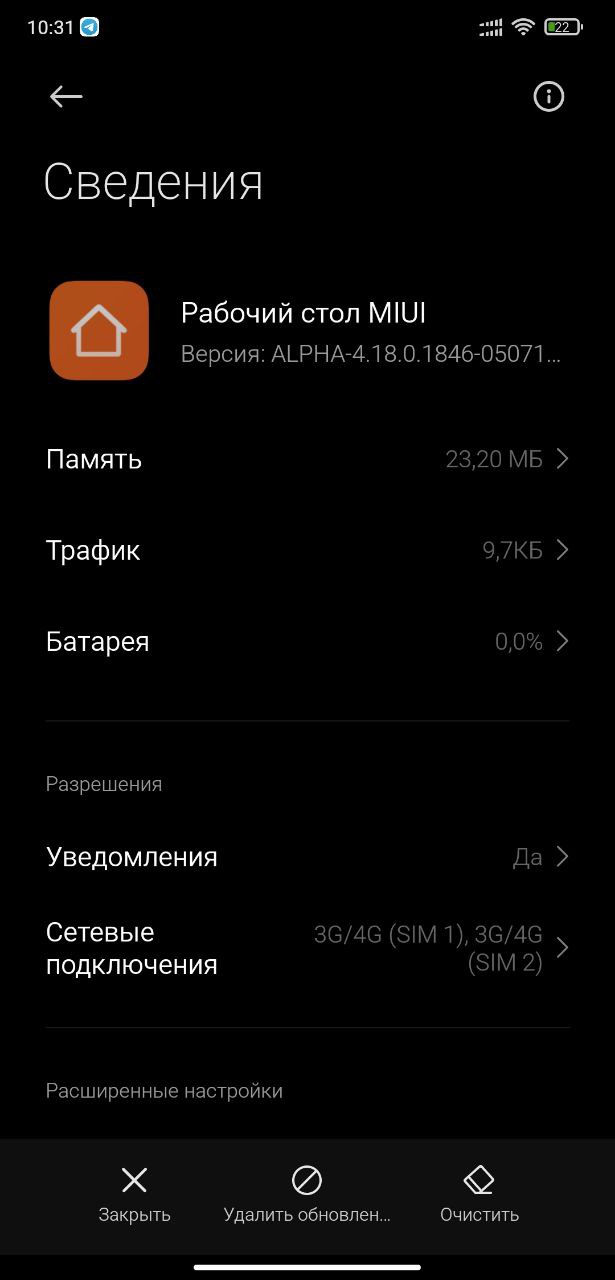Open the Трафик data usage row
The height and width of the screenshot is (1280, 615).
pos(307,550)
